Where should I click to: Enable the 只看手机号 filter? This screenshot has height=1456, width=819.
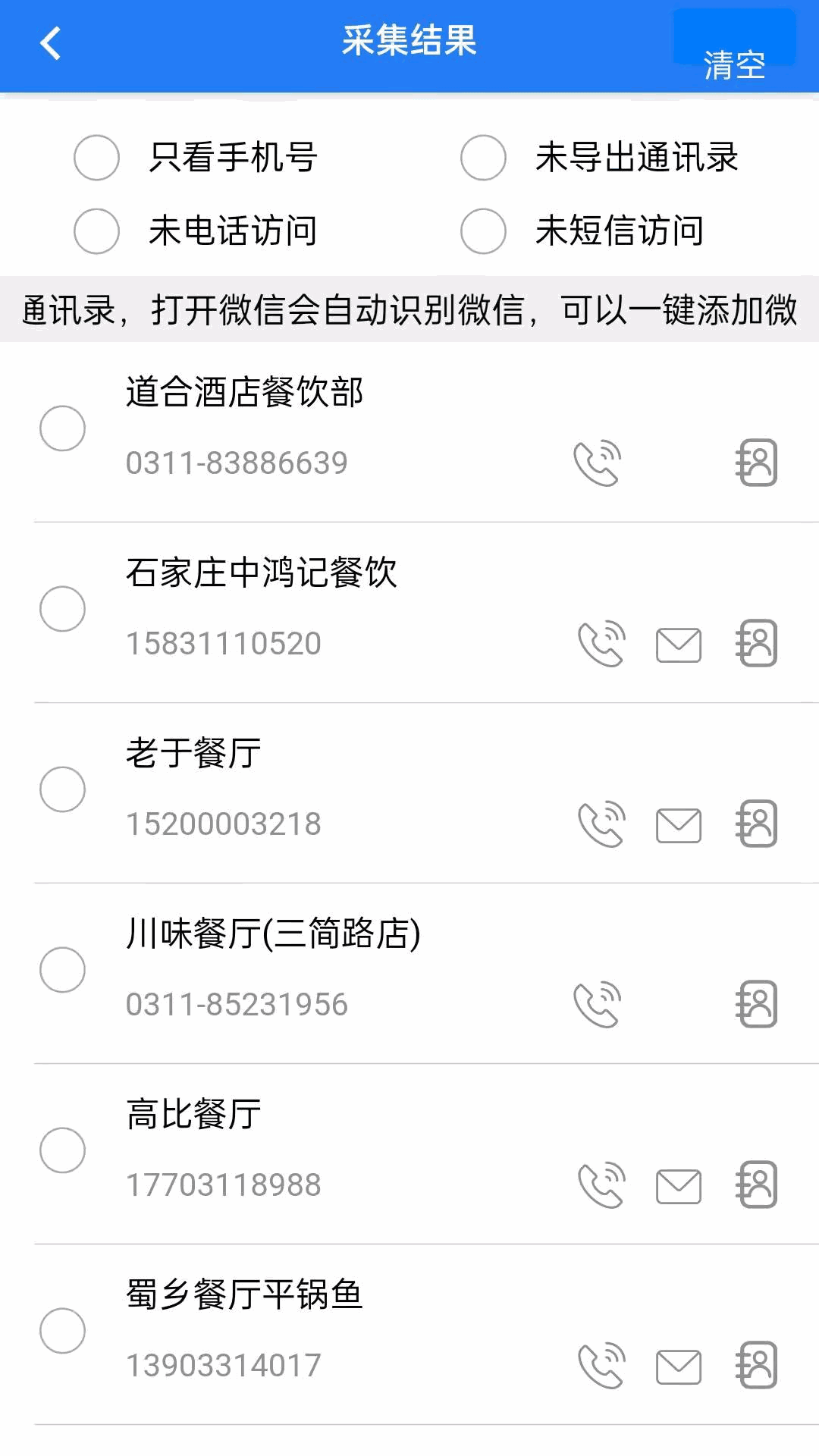click(96, 158)
